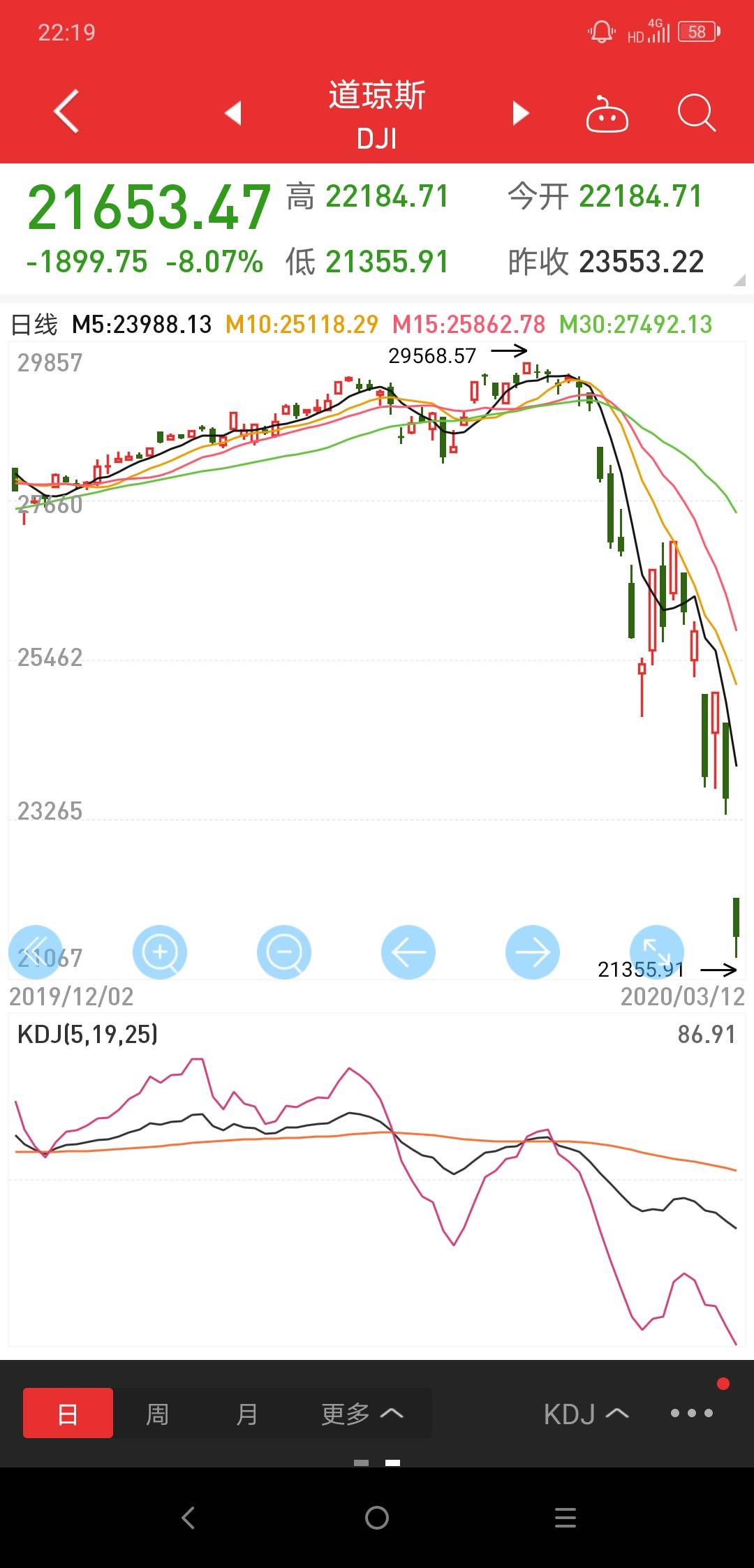The image size is (754, 1568).
Task: Switch to the next stock with right triangle
Action: 521,113
